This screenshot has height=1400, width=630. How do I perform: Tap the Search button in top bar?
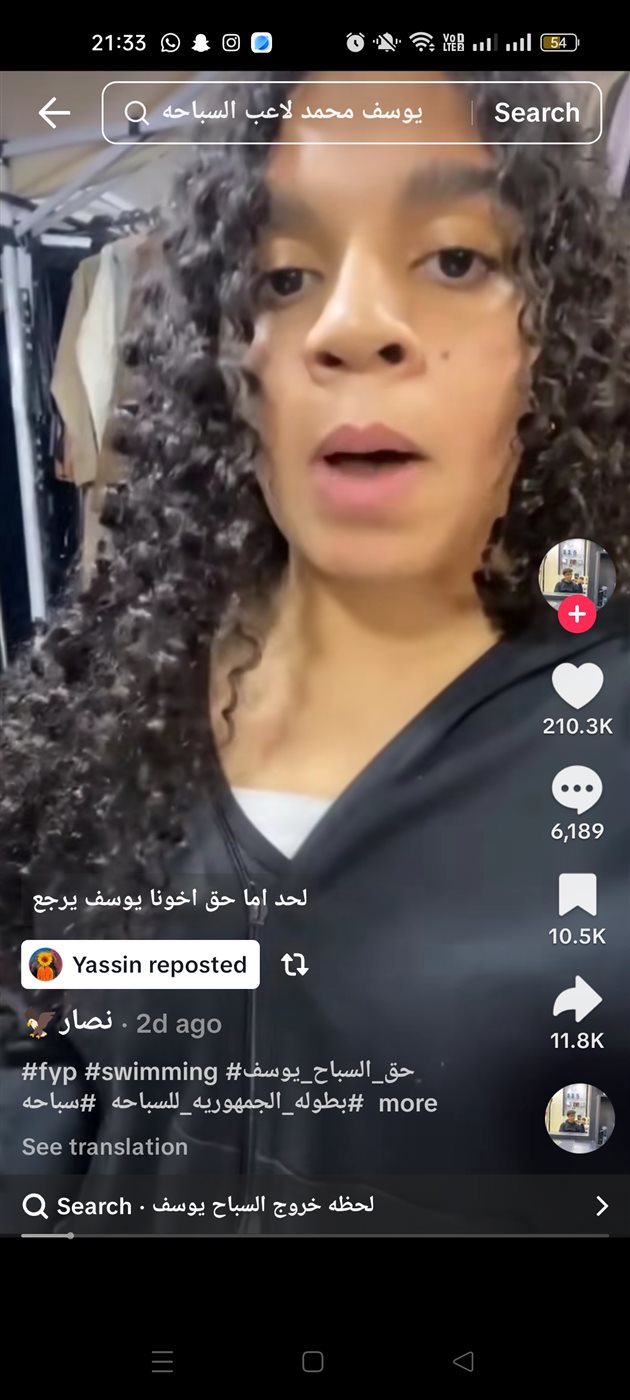click(537, 113)
